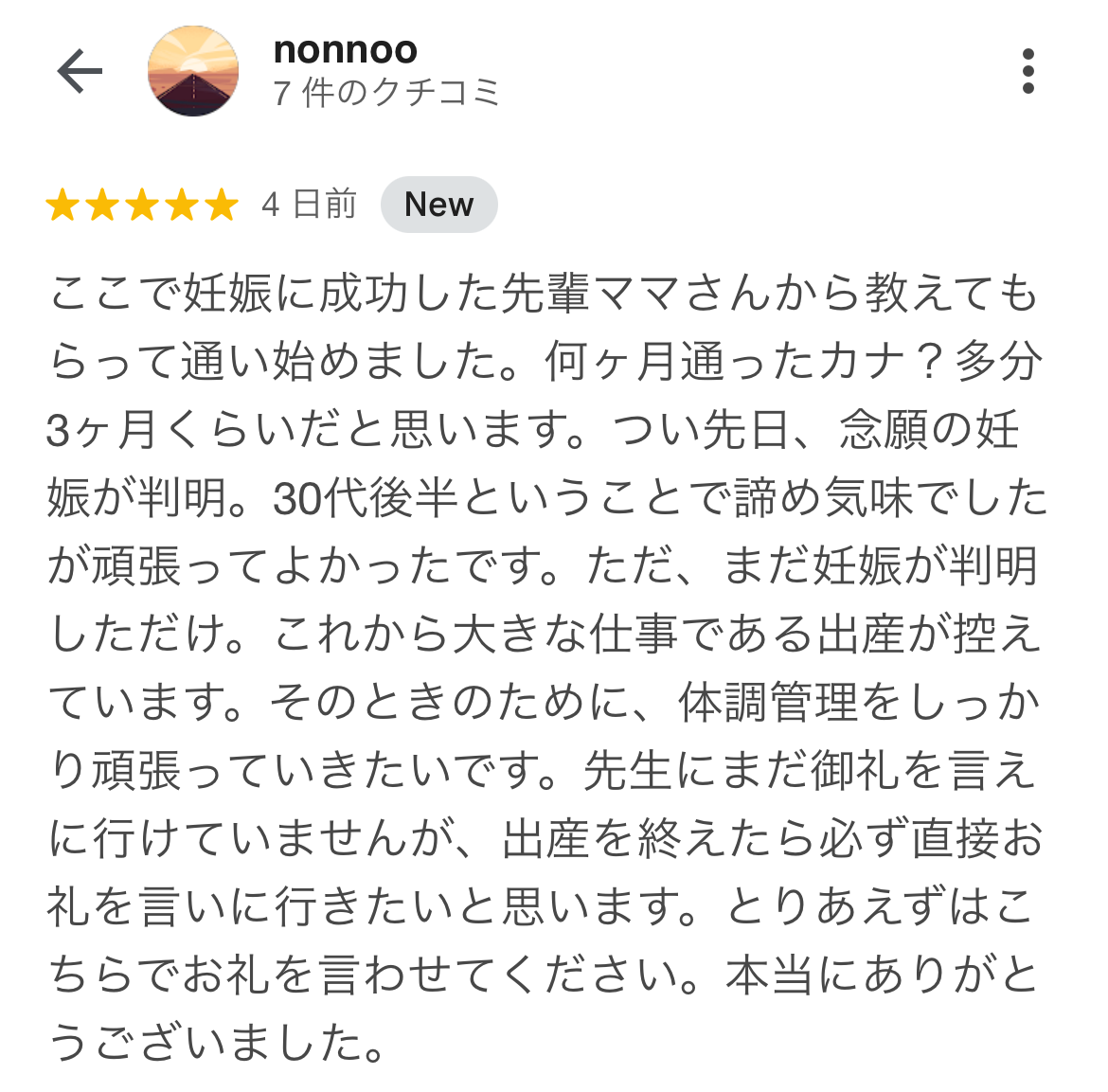Open nonnoo's profile picture
This screenshot has width=1108, height=1092.
point(193,71)
